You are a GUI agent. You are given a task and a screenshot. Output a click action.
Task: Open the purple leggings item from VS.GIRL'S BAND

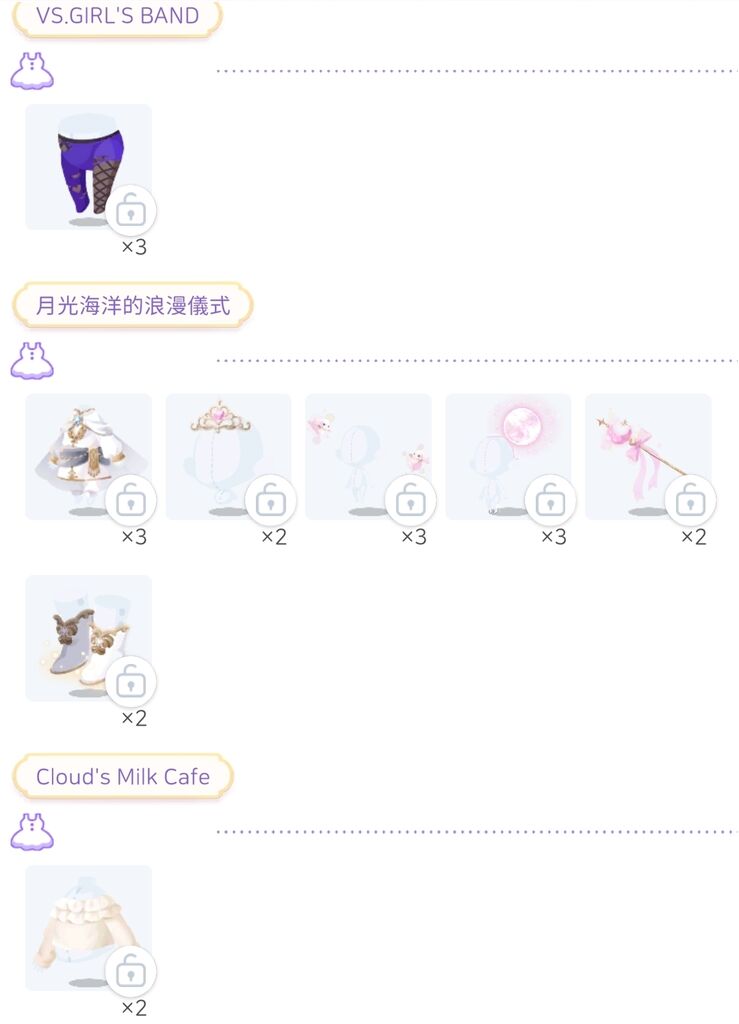click(88, 167)
